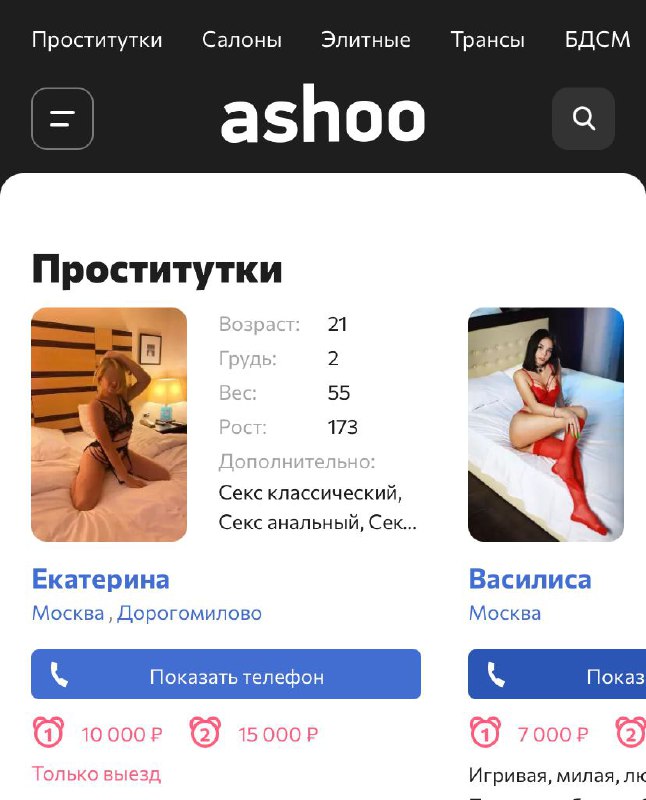
Task: Show the phone number for Василиса
Action: 557,675
